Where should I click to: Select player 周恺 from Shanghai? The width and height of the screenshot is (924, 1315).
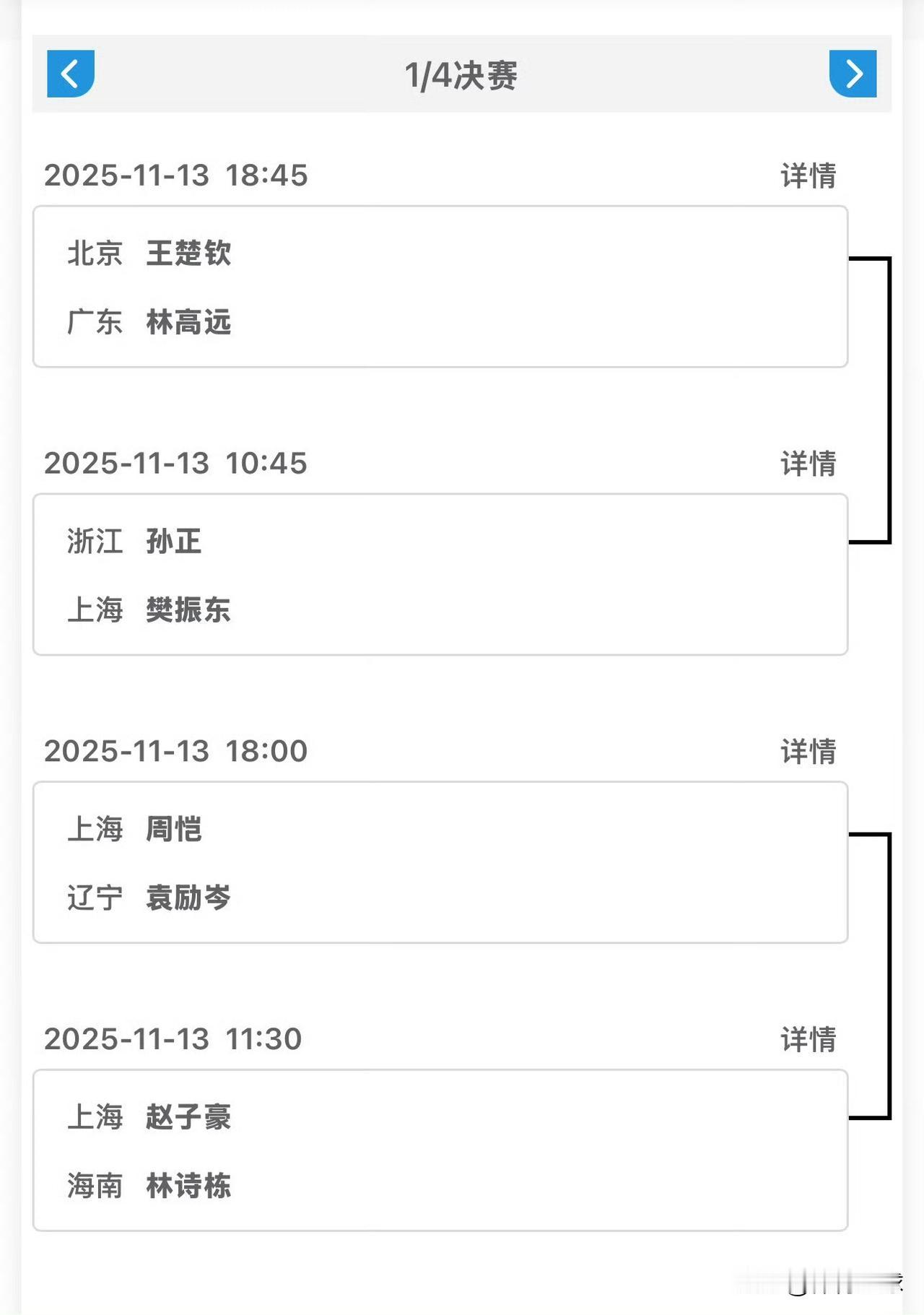tap(173, 830)
